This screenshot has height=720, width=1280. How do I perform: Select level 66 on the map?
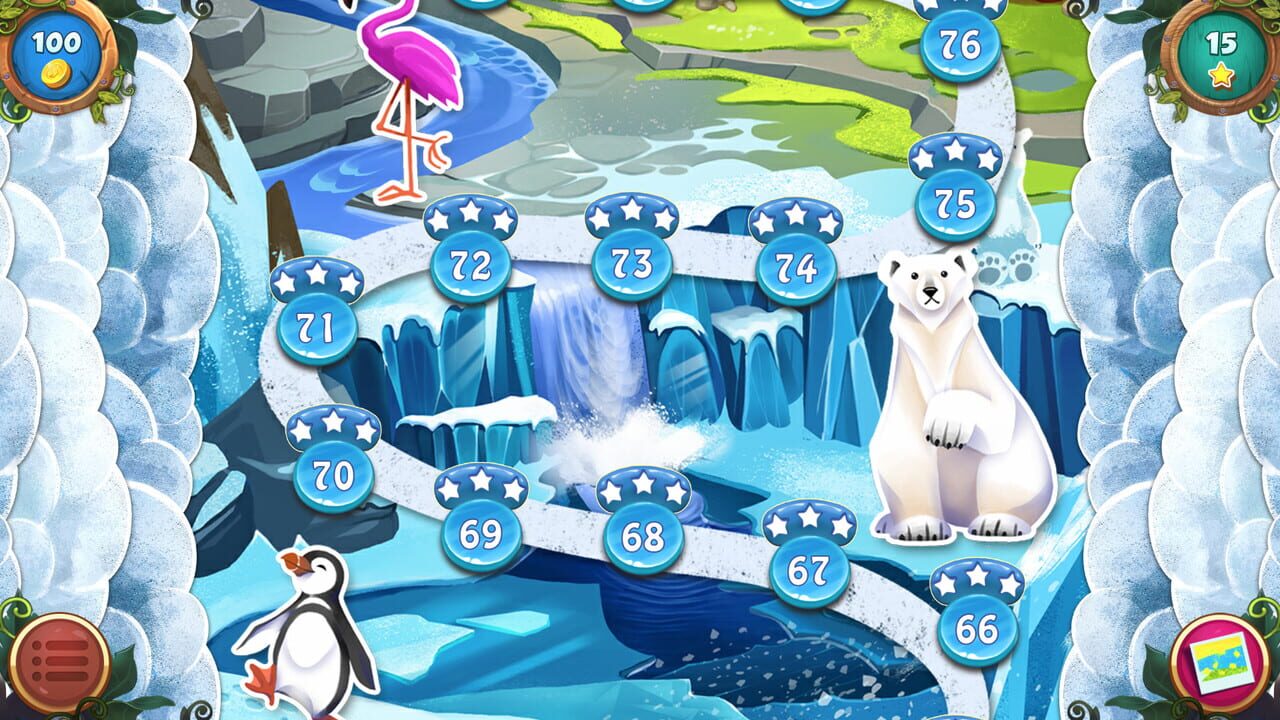click(x=977, y=629)
